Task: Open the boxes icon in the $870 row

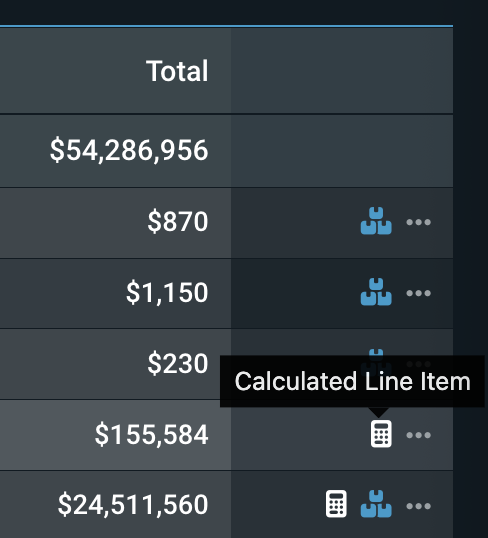Action: [376, 221]
